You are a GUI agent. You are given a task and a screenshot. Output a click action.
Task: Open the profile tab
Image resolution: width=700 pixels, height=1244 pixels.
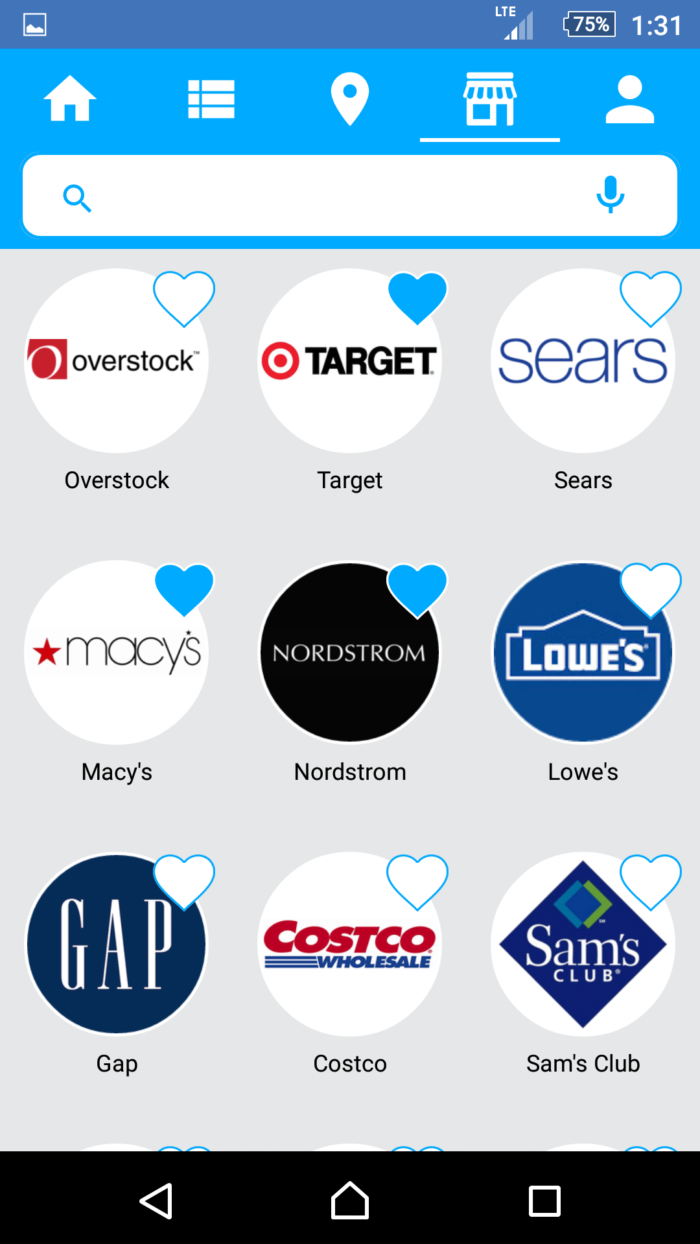click(x=629, y=100)
